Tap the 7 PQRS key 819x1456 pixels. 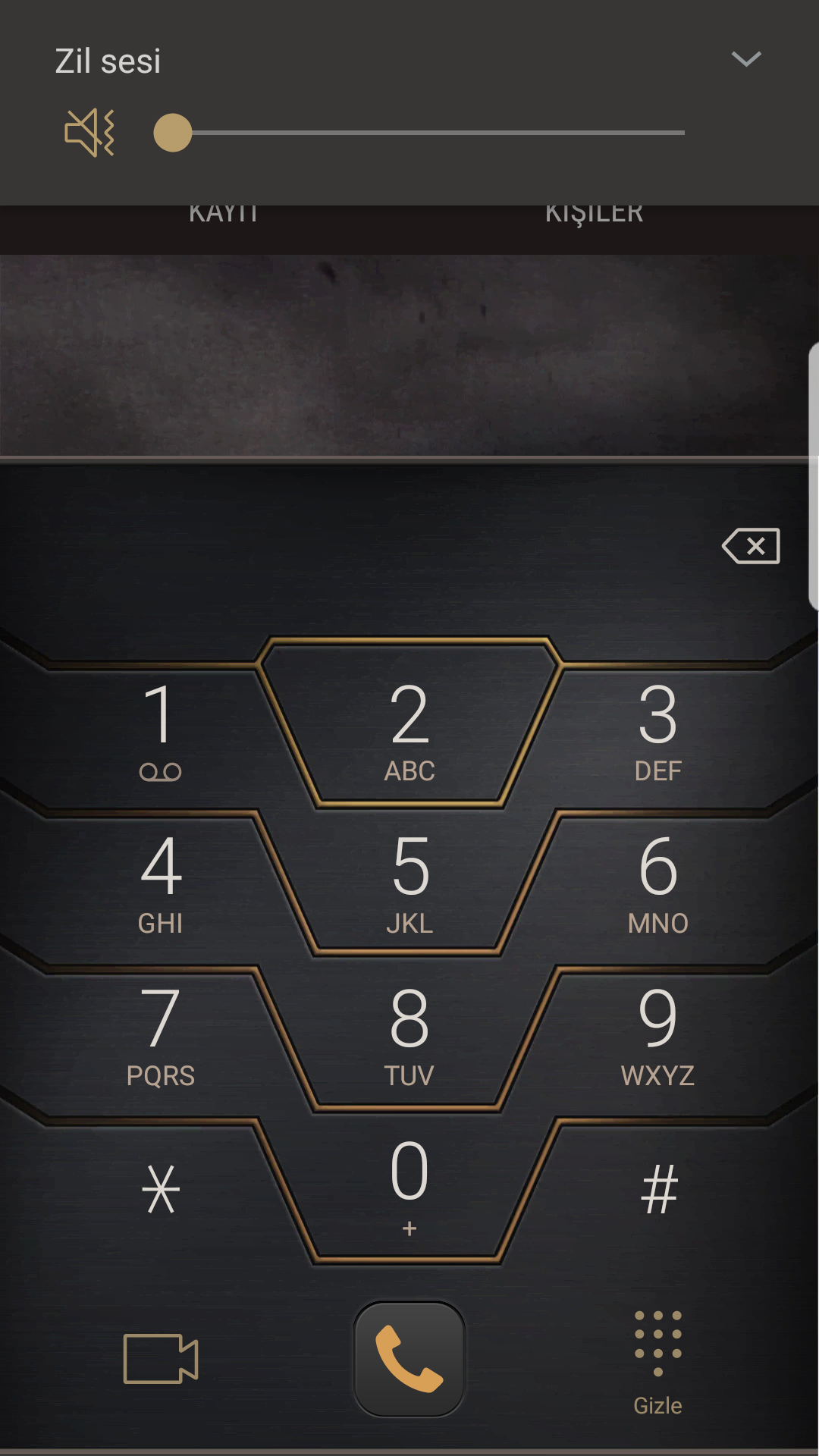coord(160,1036)
